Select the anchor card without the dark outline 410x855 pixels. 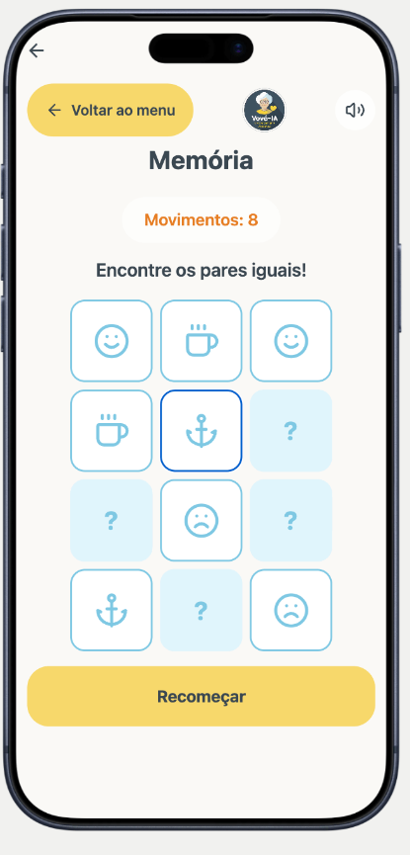[111, 610]
